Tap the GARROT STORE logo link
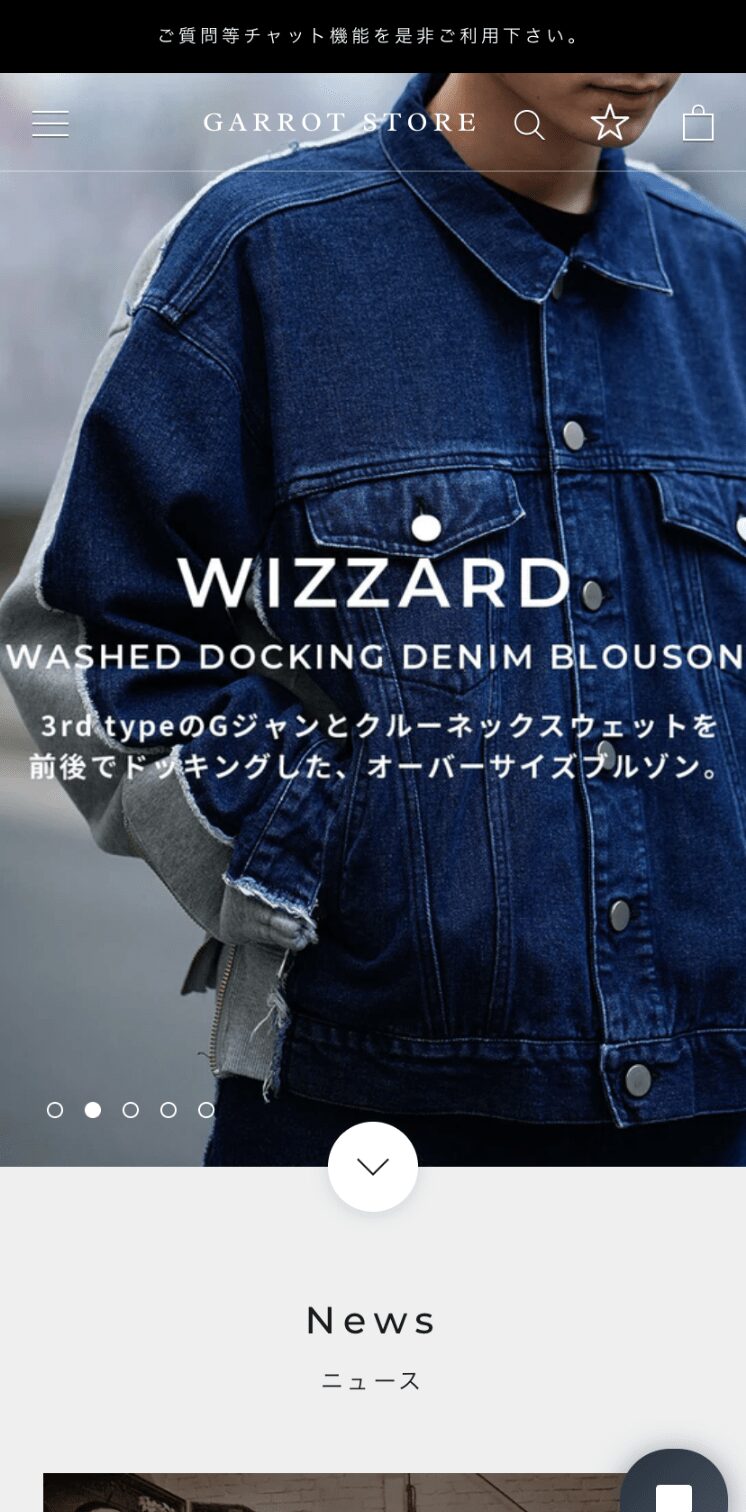Image resolution: width=746 pixels, height=1512 pixels. click(340, 123)
